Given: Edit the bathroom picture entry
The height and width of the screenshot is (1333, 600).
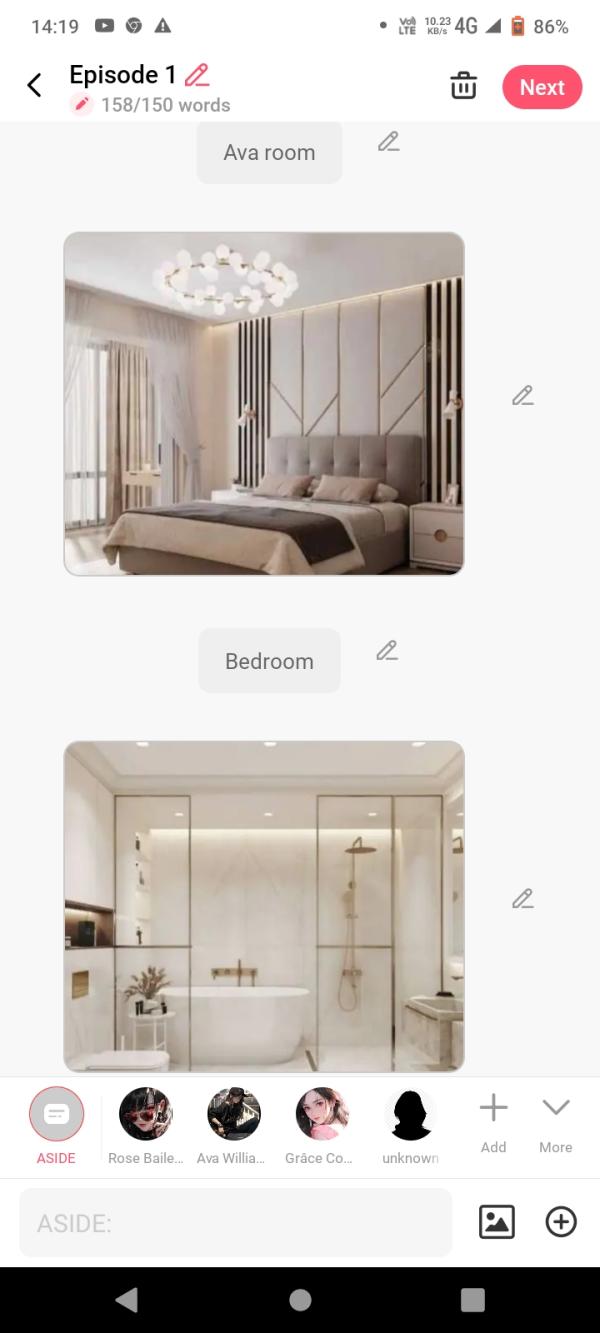Looking at the screenshot, I should point(522,899).
